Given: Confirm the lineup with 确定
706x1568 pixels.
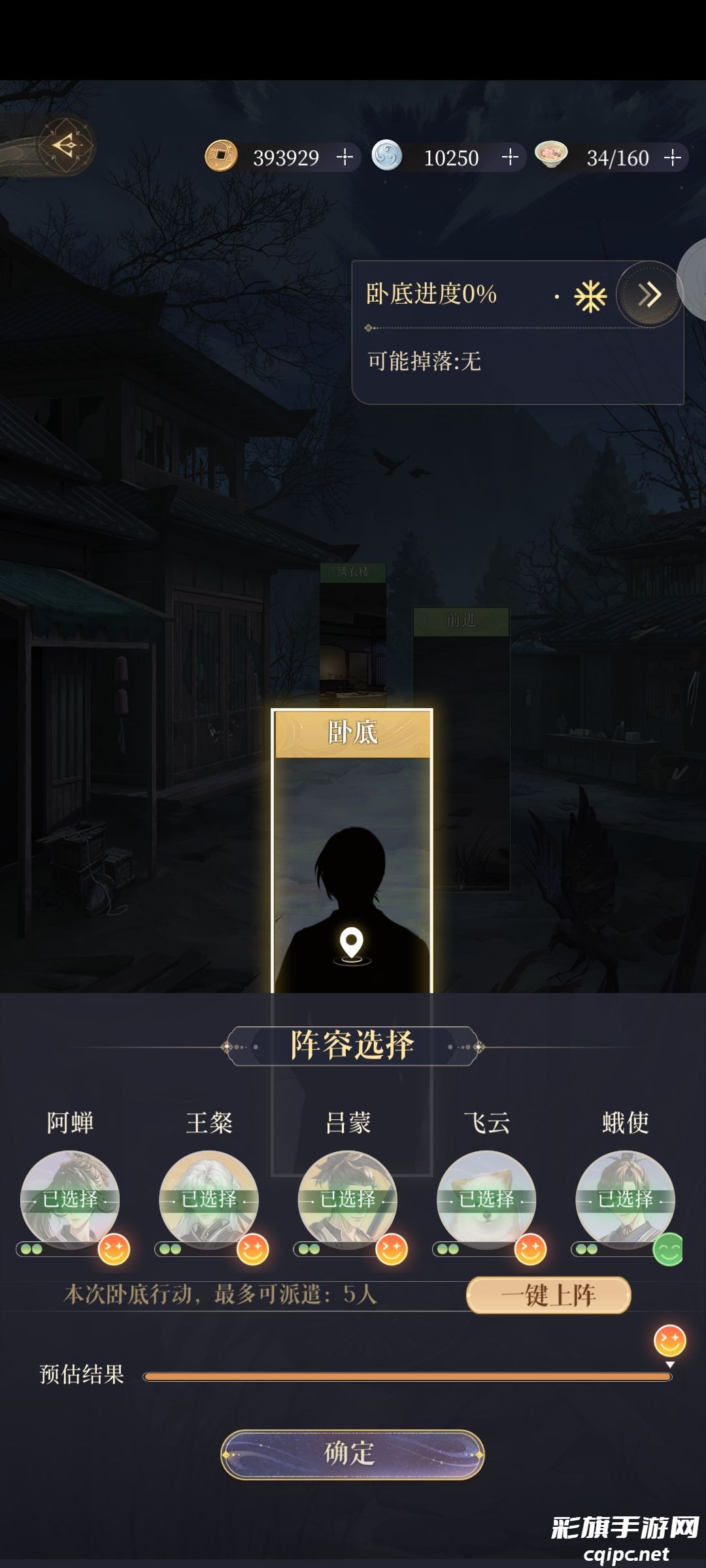Looking at the screenshot, I should point(352,1454).
